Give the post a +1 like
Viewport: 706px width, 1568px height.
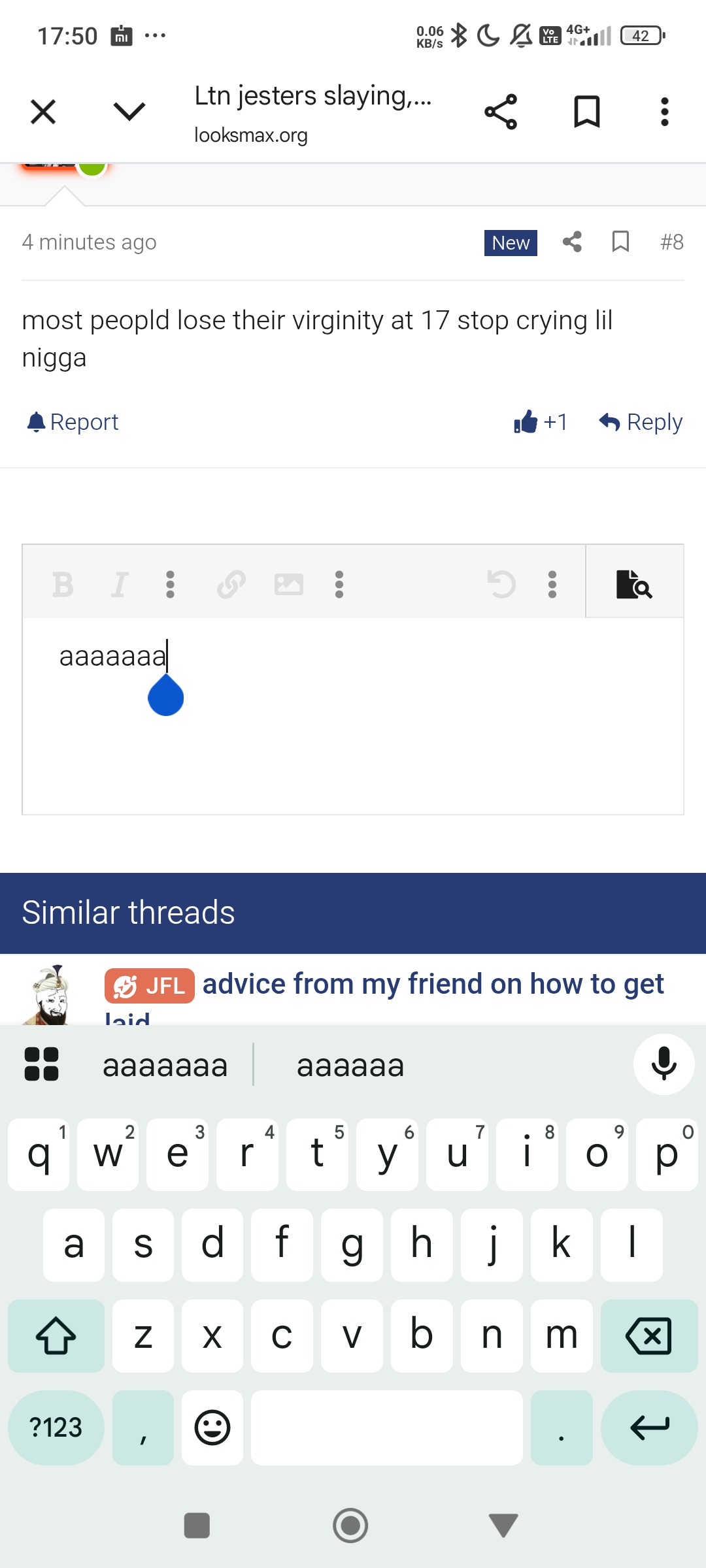tap(540, 422)
